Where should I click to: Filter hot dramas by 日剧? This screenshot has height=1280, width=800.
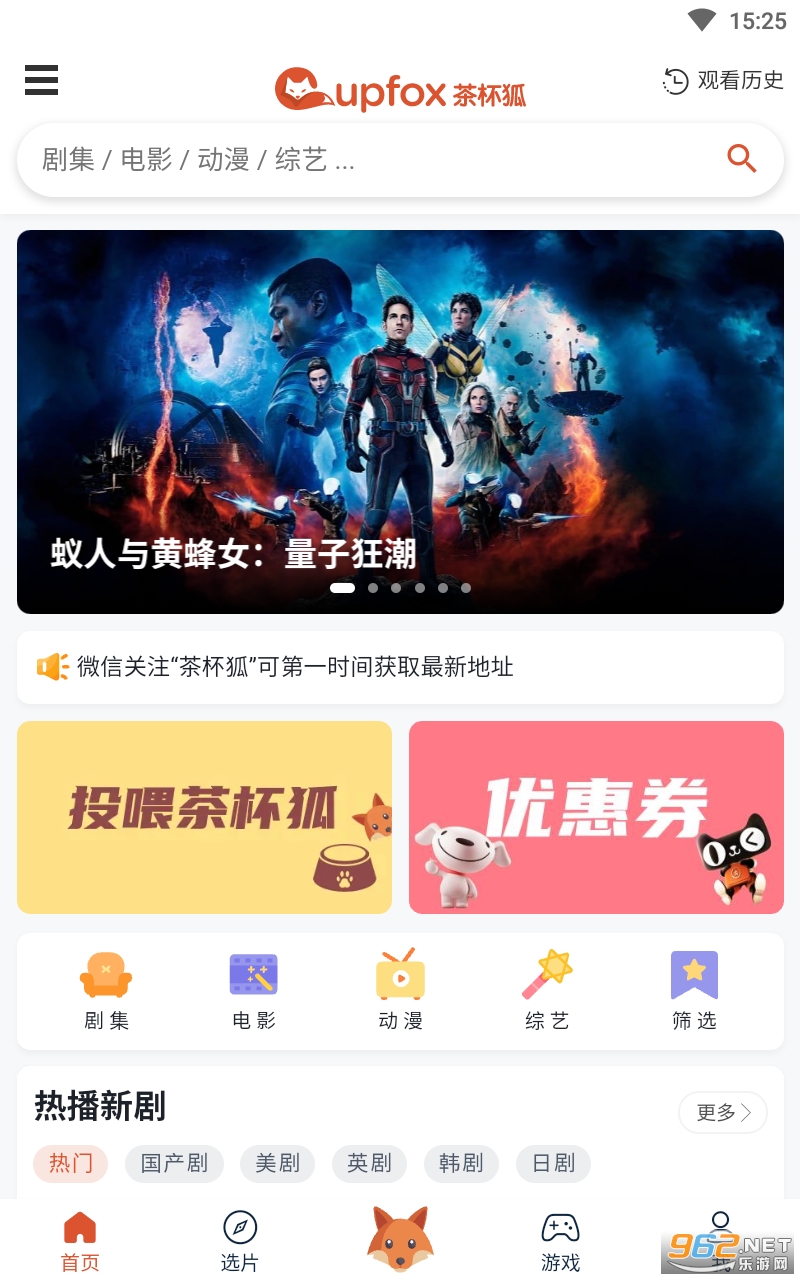pyautogui.click(x=553, y=1163)
